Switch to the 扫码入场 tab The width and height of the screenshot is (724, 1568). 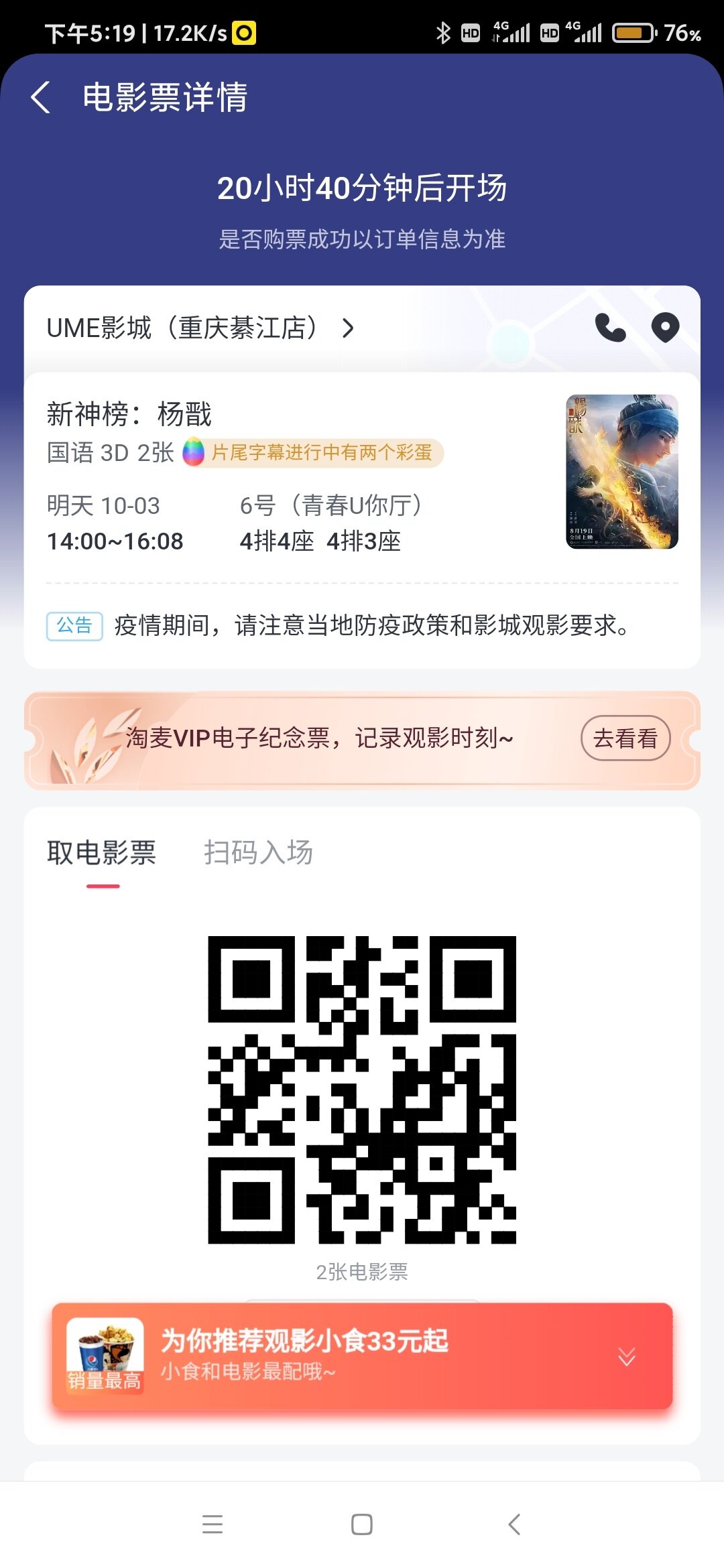coord(258,853)
